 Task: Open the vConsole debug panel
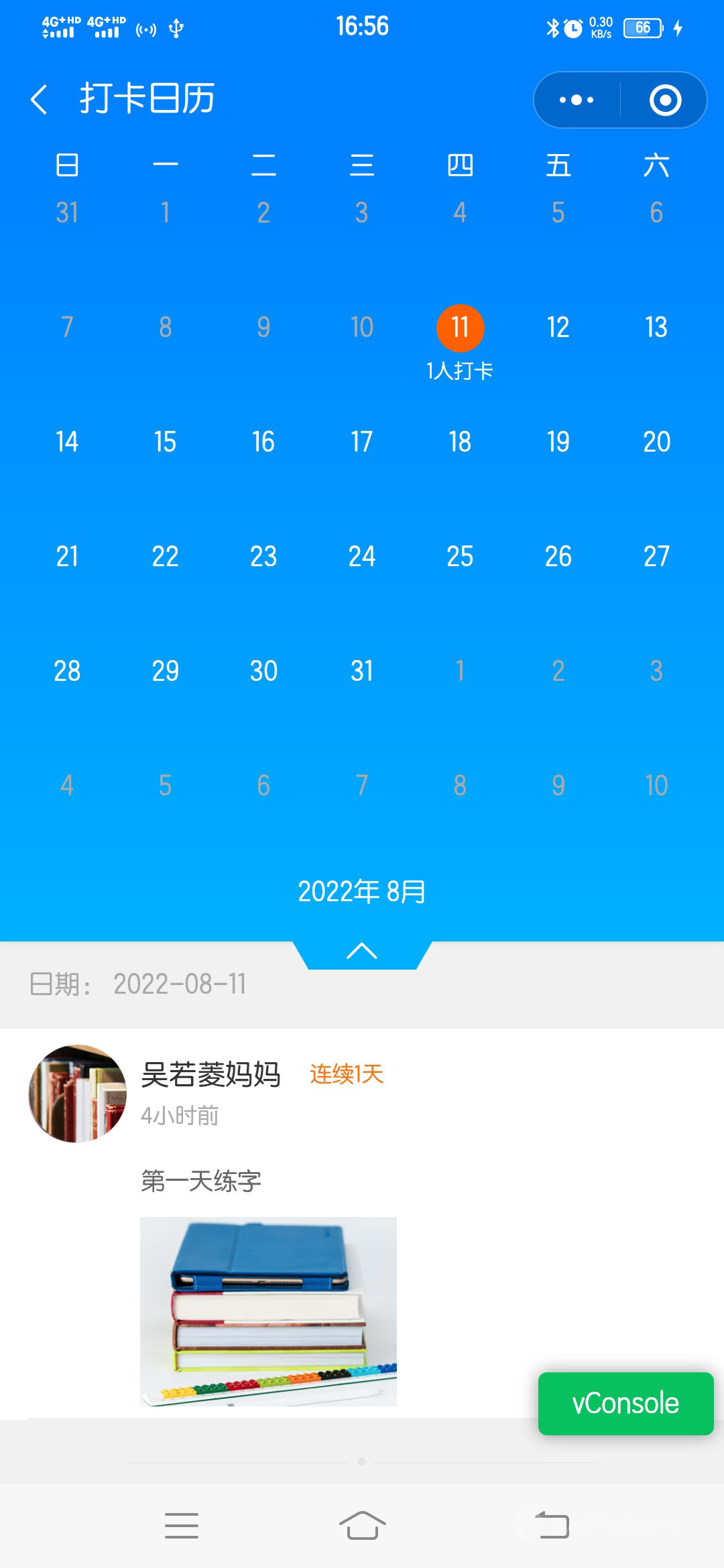(625, 1404)
